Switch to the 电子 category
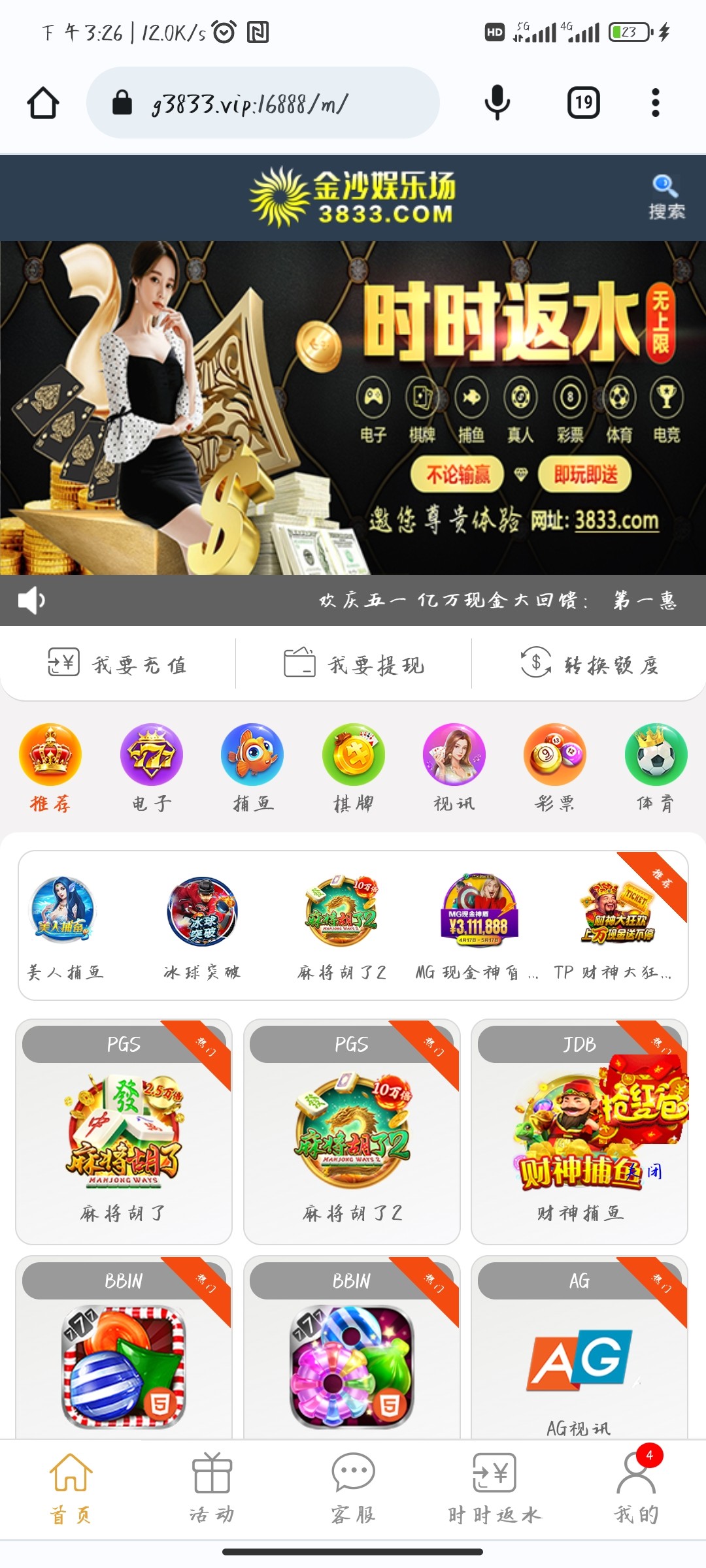The height and width of the screenshot is (1568, 706). click(152, 767)
